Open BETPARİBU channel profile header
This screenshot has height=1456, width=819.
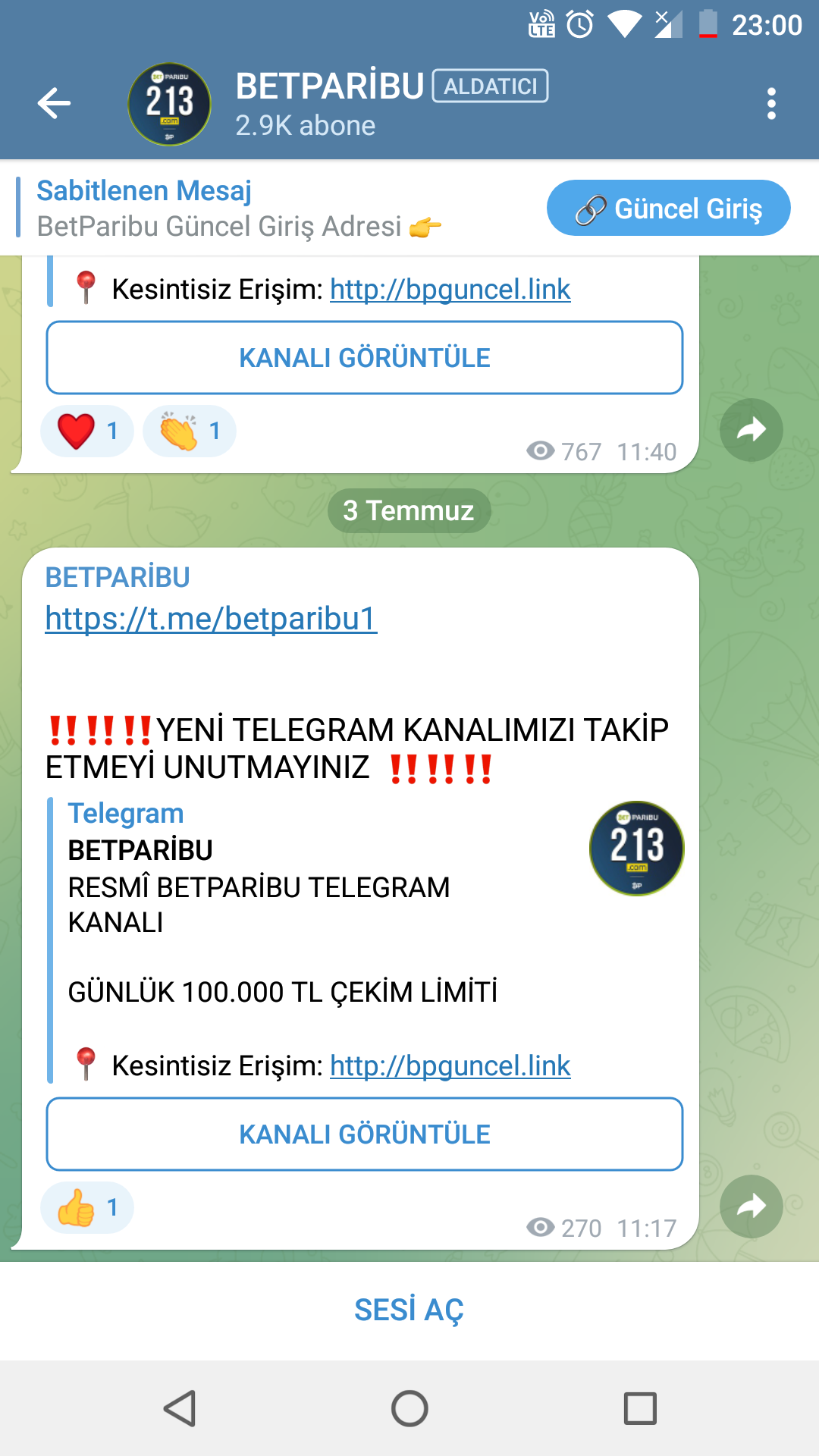pos(337,104)
